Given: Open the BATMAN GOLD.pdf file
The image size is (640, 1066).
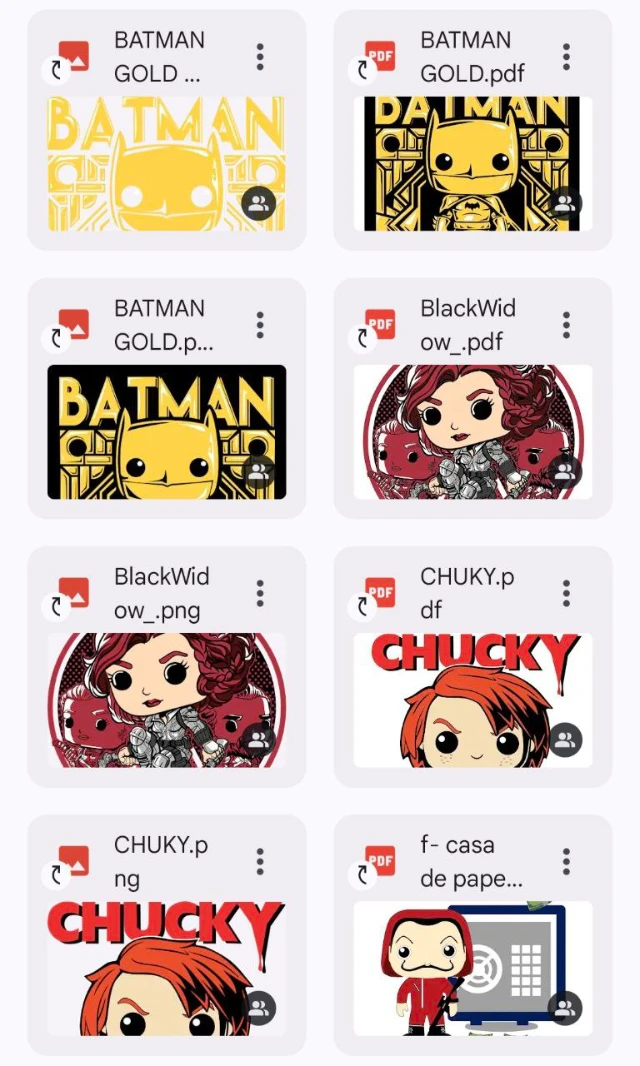Looking at the screenshot, I should 472,164.
